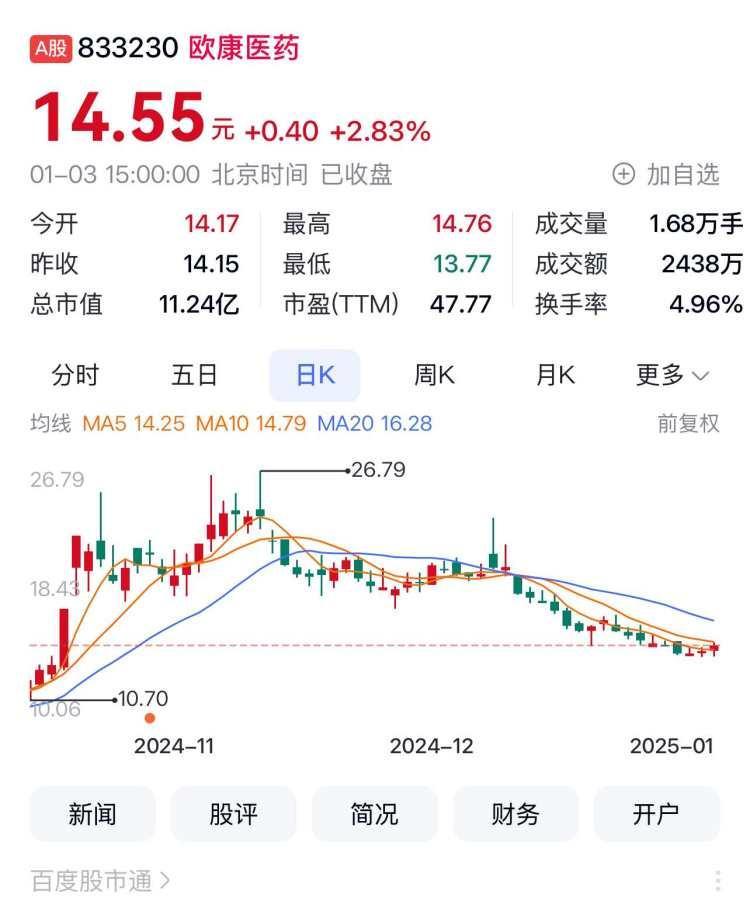
Task: Open the 新闻 news section
Action: [93, 814]
